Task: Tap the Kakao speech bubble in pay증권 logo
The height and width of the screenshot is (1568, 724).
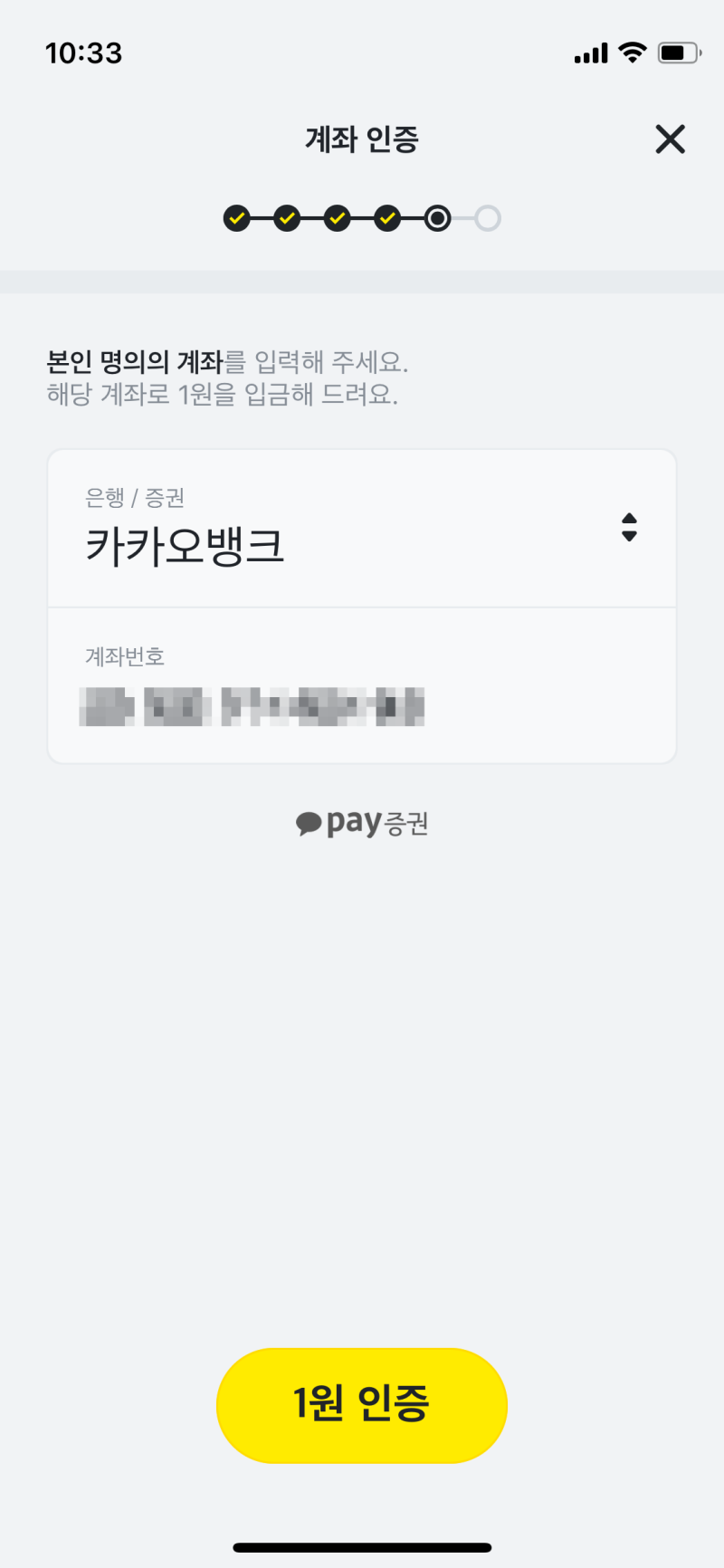Action: coord(309,822)
